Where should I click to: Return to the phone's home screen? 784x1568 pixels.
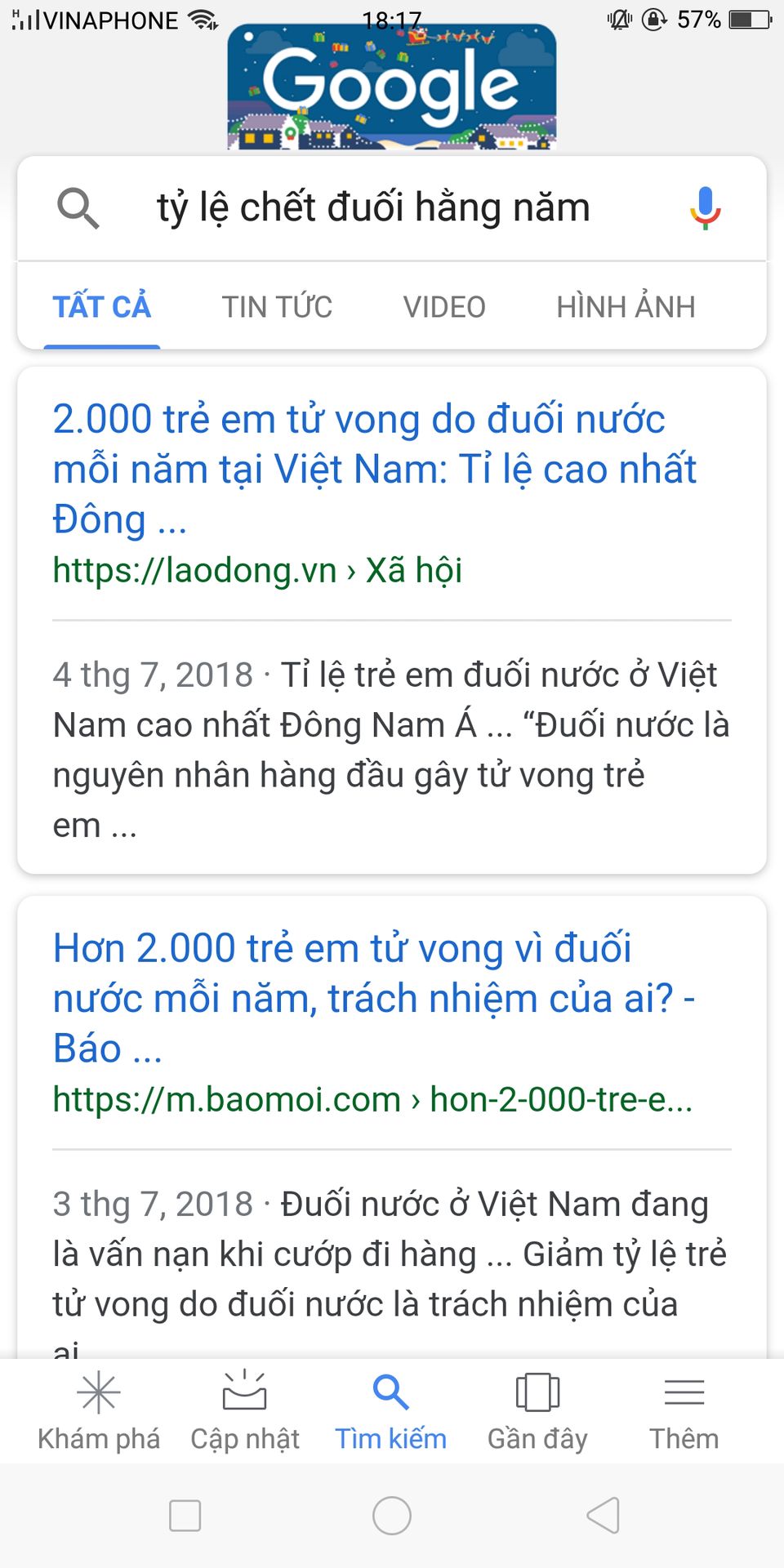coord(392,1517)
